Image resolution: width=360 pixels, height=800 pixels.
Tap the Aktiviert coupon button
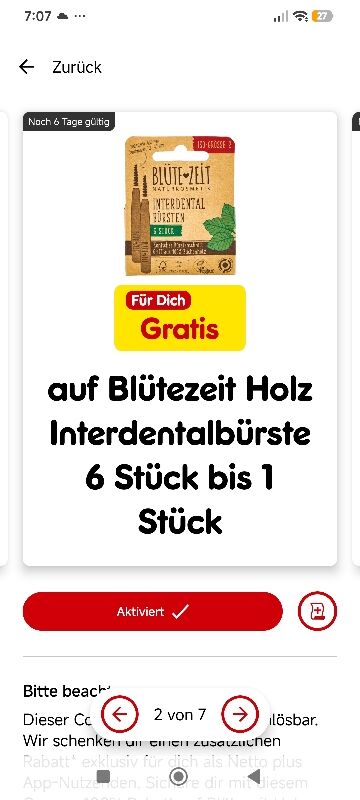click(x=152, y=611)
